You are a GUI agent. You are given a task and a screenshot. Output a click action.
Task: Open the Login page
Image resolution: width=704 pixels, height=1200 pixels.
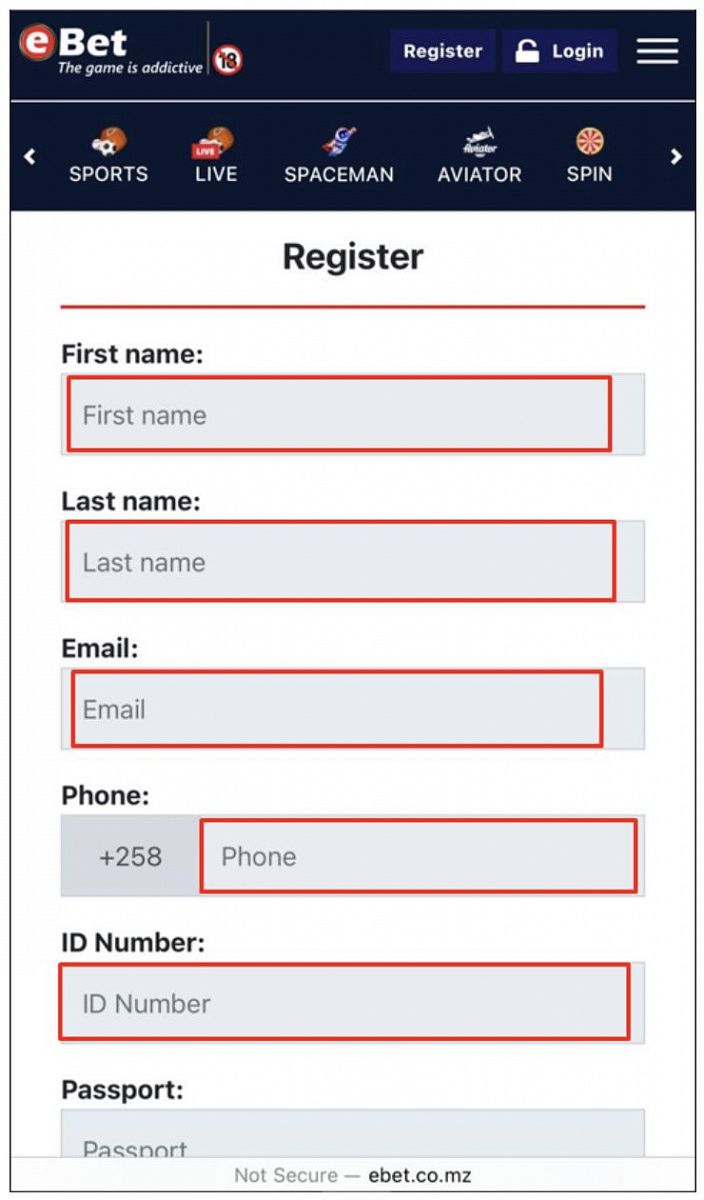tap(560, 51)
